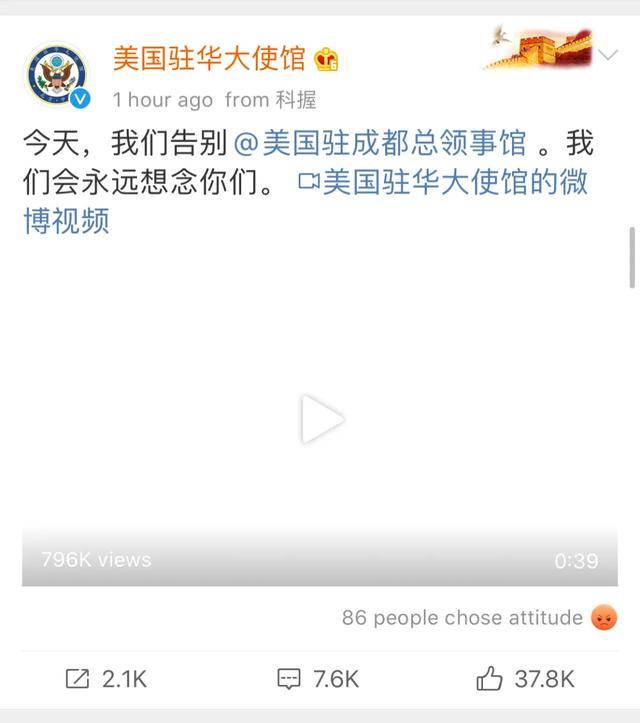Repost this post with 2.1K shares

click(106, 679)
